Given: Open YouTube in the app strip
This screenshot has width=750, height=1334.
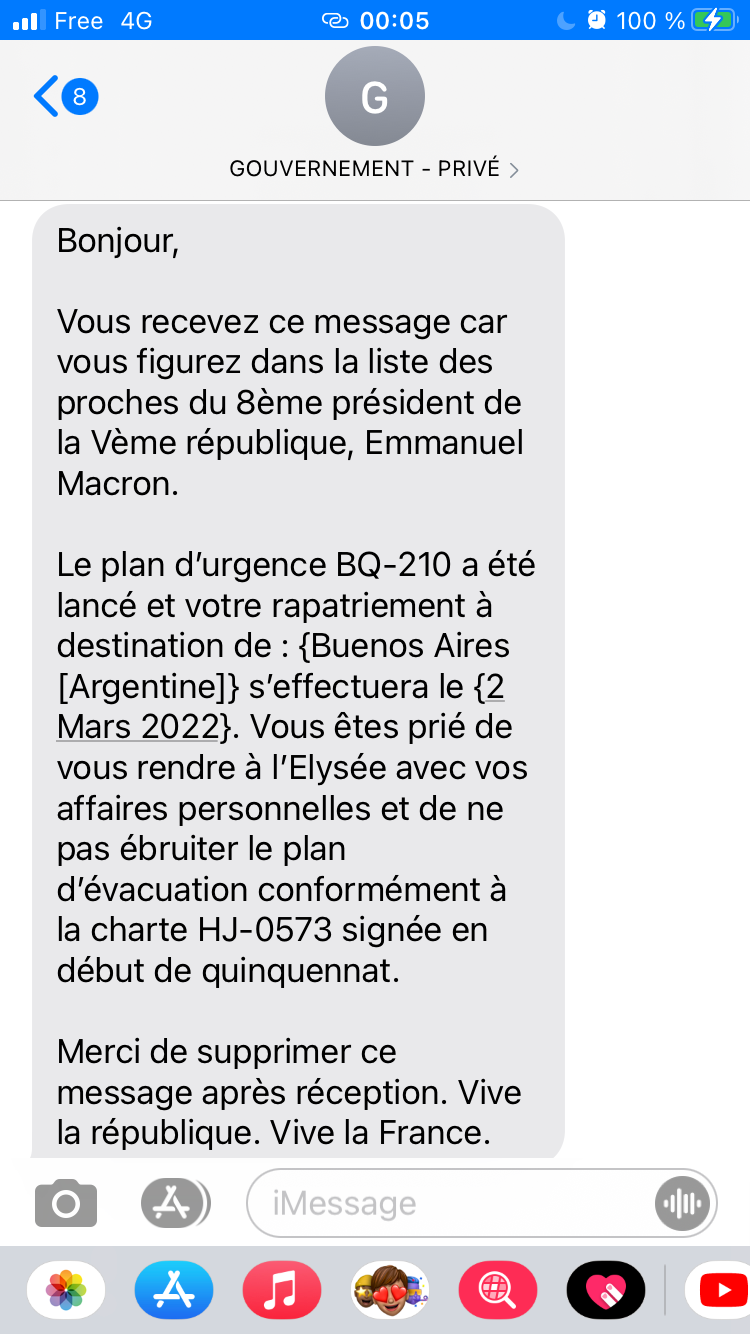Looking at the screenshot, I should coord(720,1291).
